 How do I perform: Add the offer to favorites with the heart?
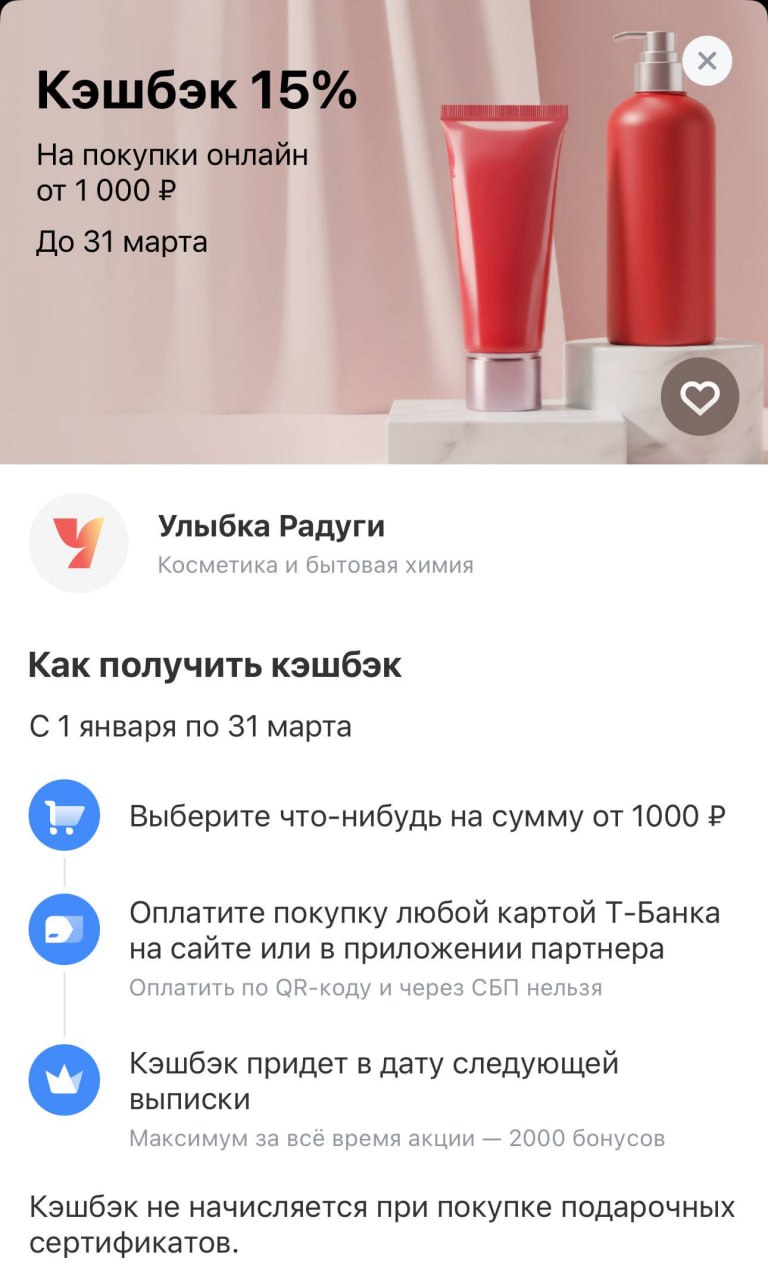click(699, 397)
